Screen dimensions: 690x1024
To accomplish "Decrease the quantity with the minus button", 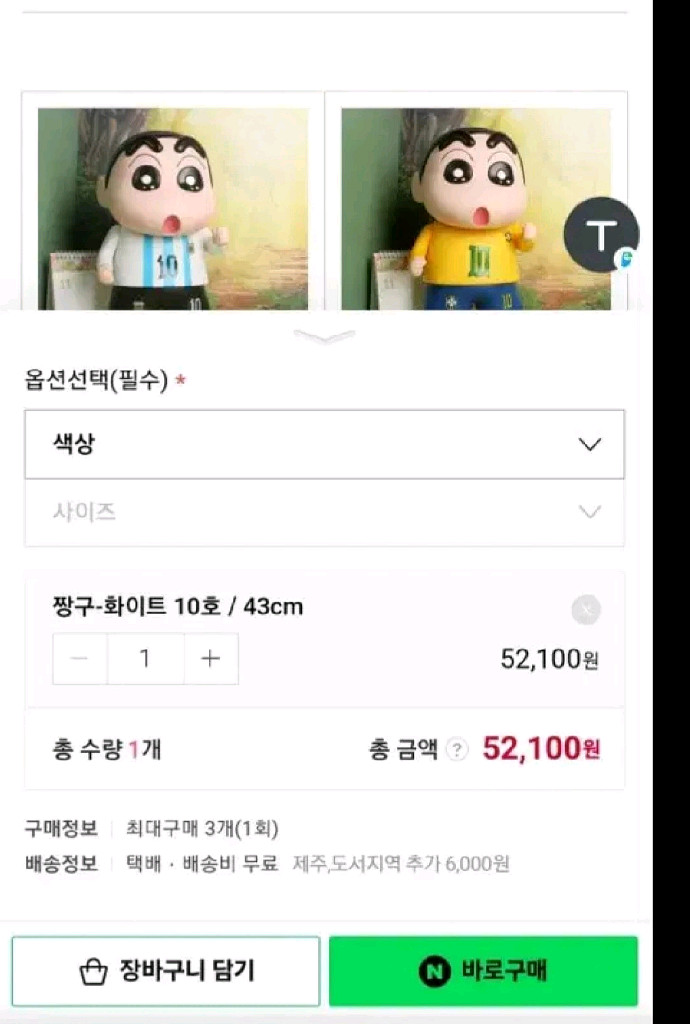I will 80,659.
